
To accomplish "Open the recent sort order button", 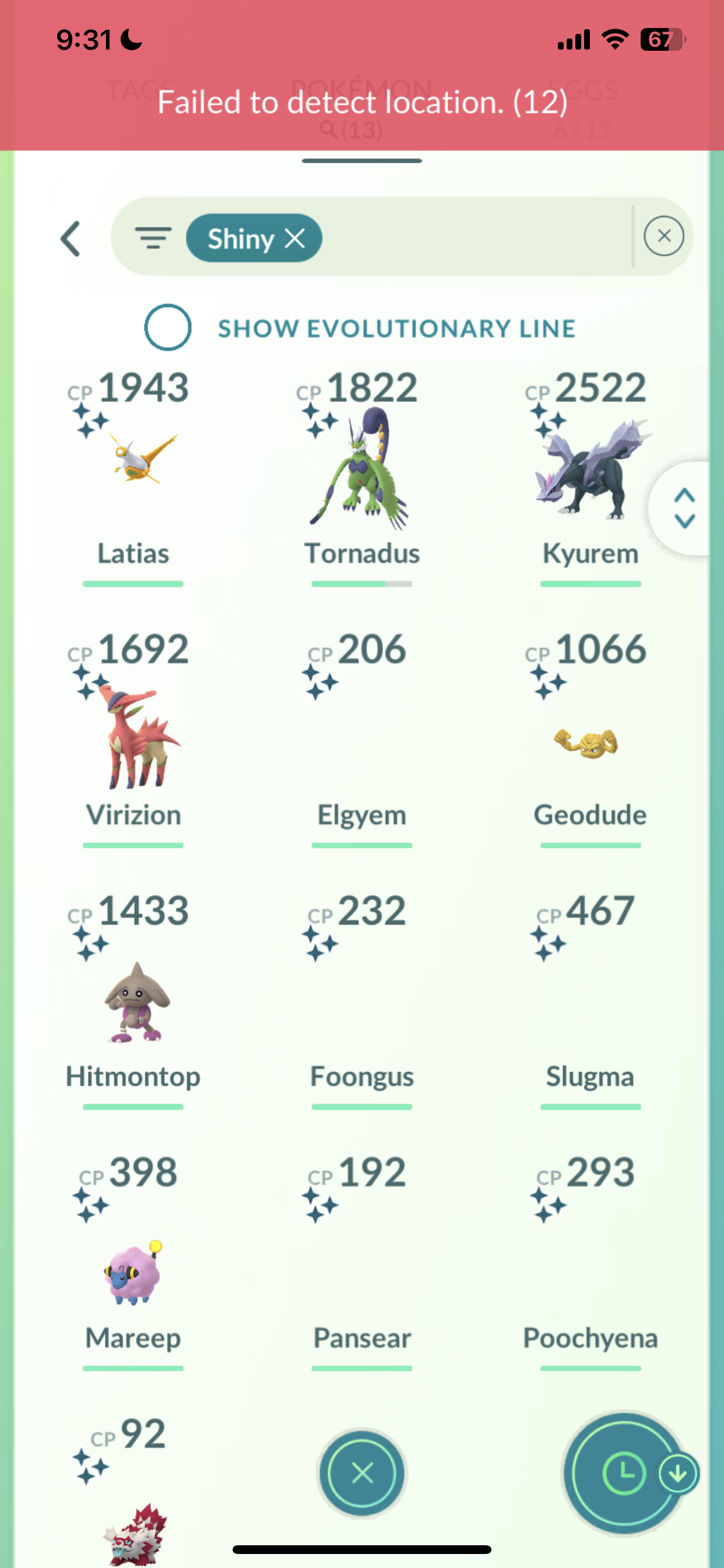I will (x=623, y=1473).
